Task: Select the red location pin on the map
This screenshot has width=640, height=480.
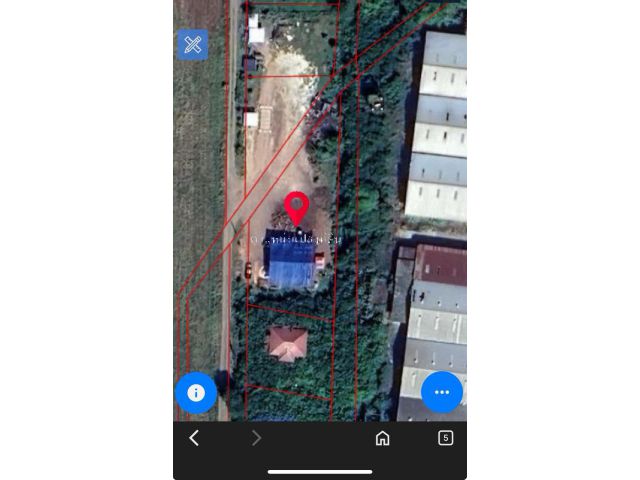Action: 296,208
